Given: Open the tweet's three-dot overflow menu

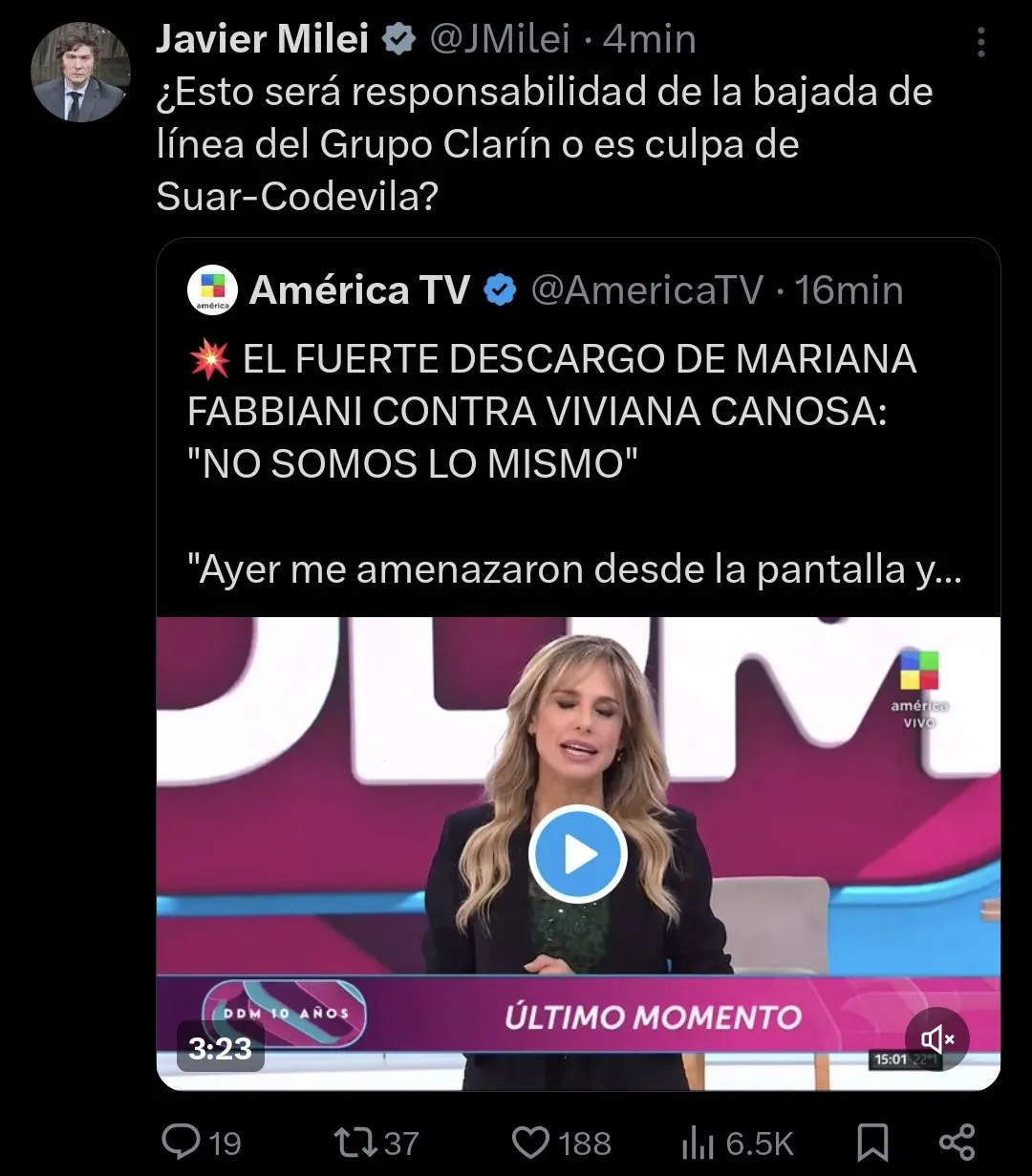Looking at the screenshot, I should [980, 42].
